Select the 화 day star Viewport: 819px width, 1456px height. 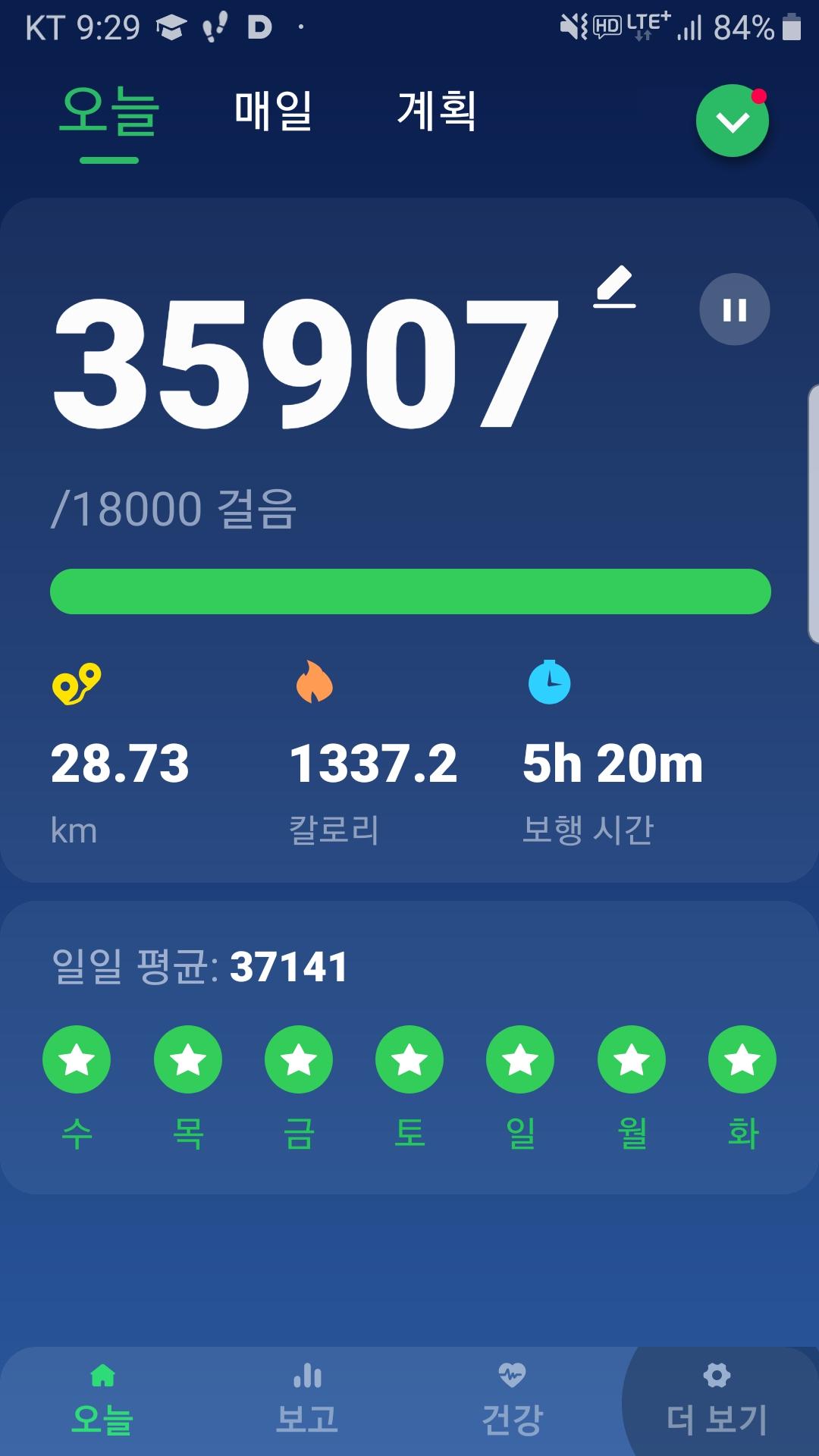pyautogui.click(x=742, y=1059)
